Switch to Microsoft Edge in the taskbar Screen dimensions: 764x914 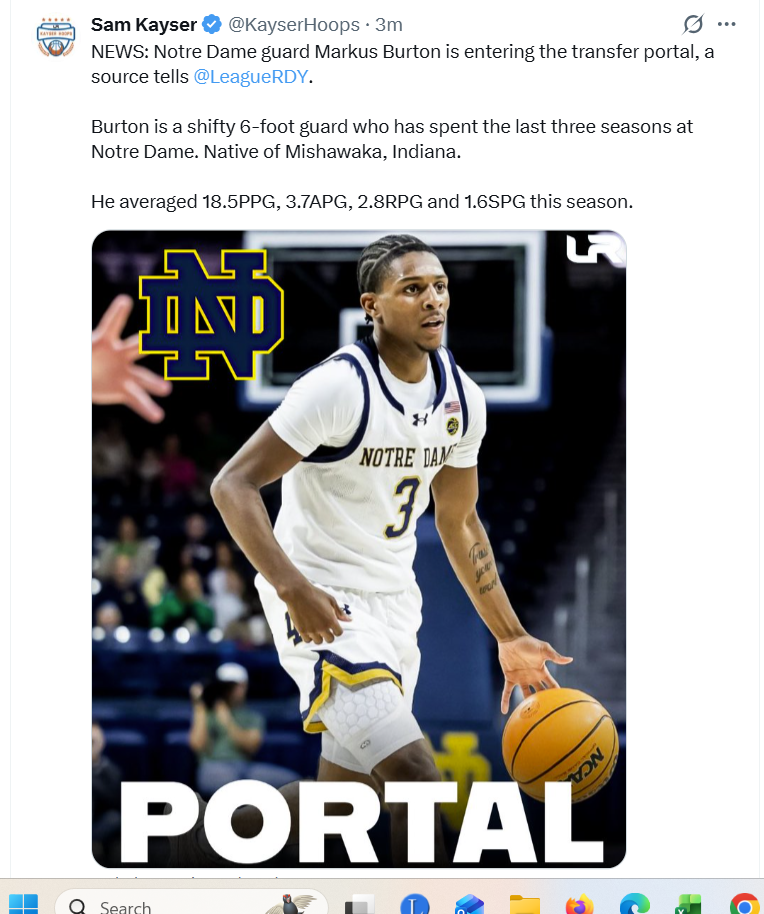pyautogui.click(x=634, y=905)
